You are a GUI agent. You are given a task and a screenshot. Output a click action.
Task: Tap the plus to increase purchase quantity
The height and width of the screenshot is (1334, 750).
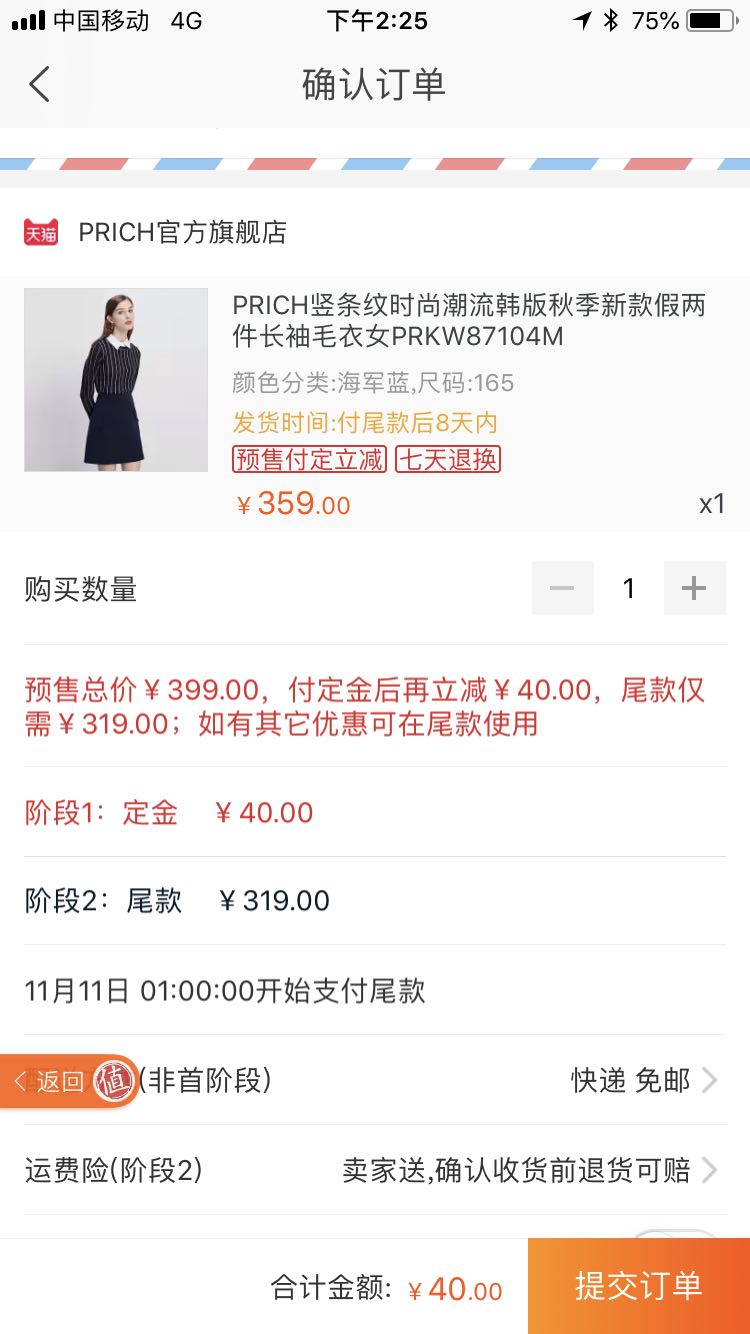point(695,588)
